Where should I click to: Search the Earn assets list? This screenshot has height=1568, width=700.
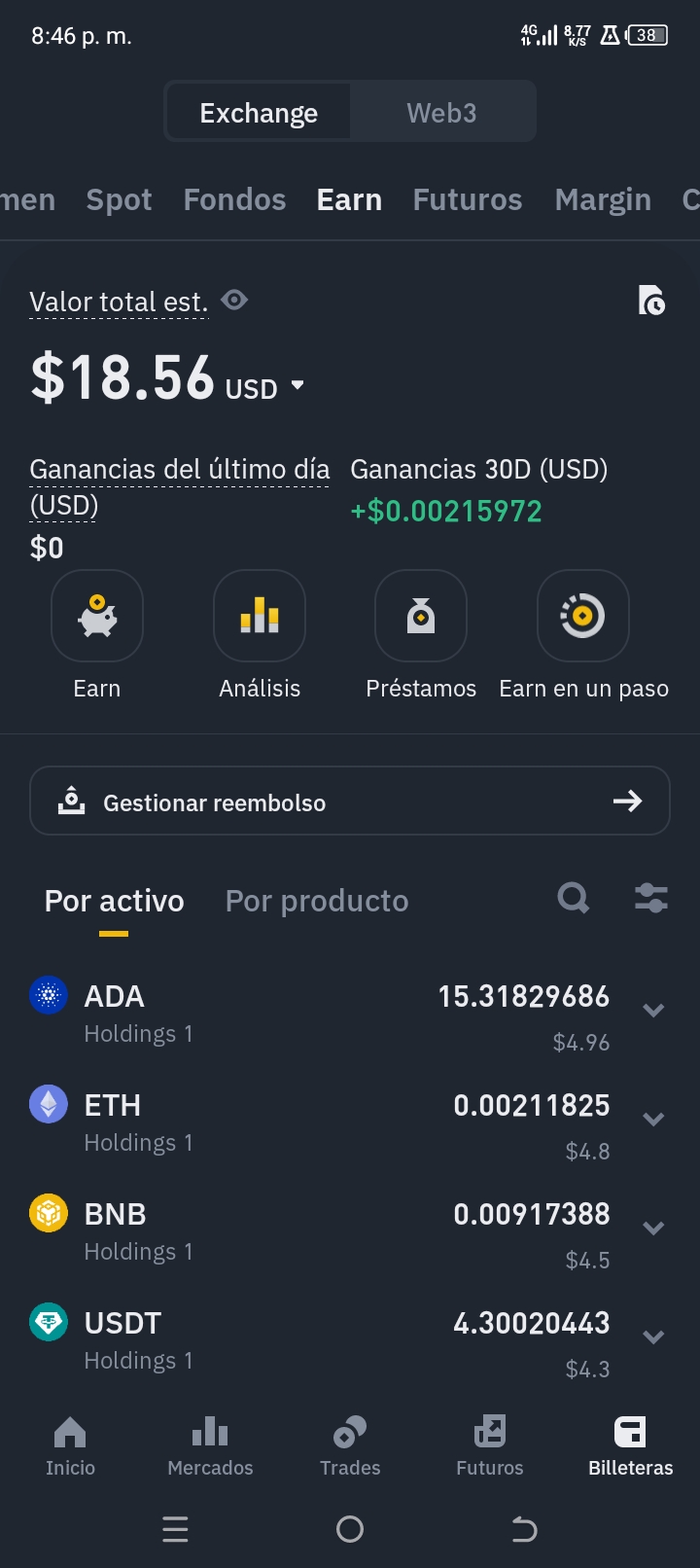tap(574, 898)
